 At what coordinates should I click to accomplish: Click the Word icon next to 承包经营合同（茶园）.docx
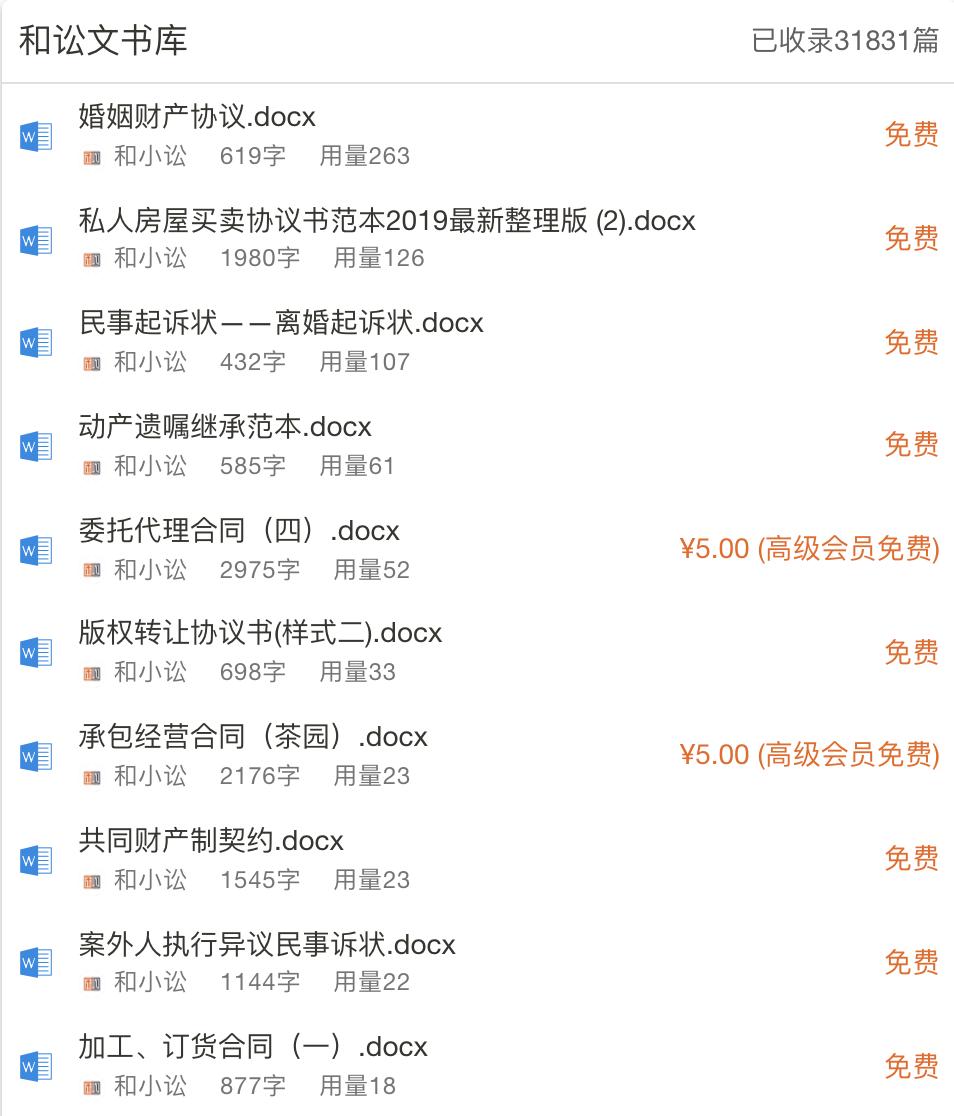point(36,757)
